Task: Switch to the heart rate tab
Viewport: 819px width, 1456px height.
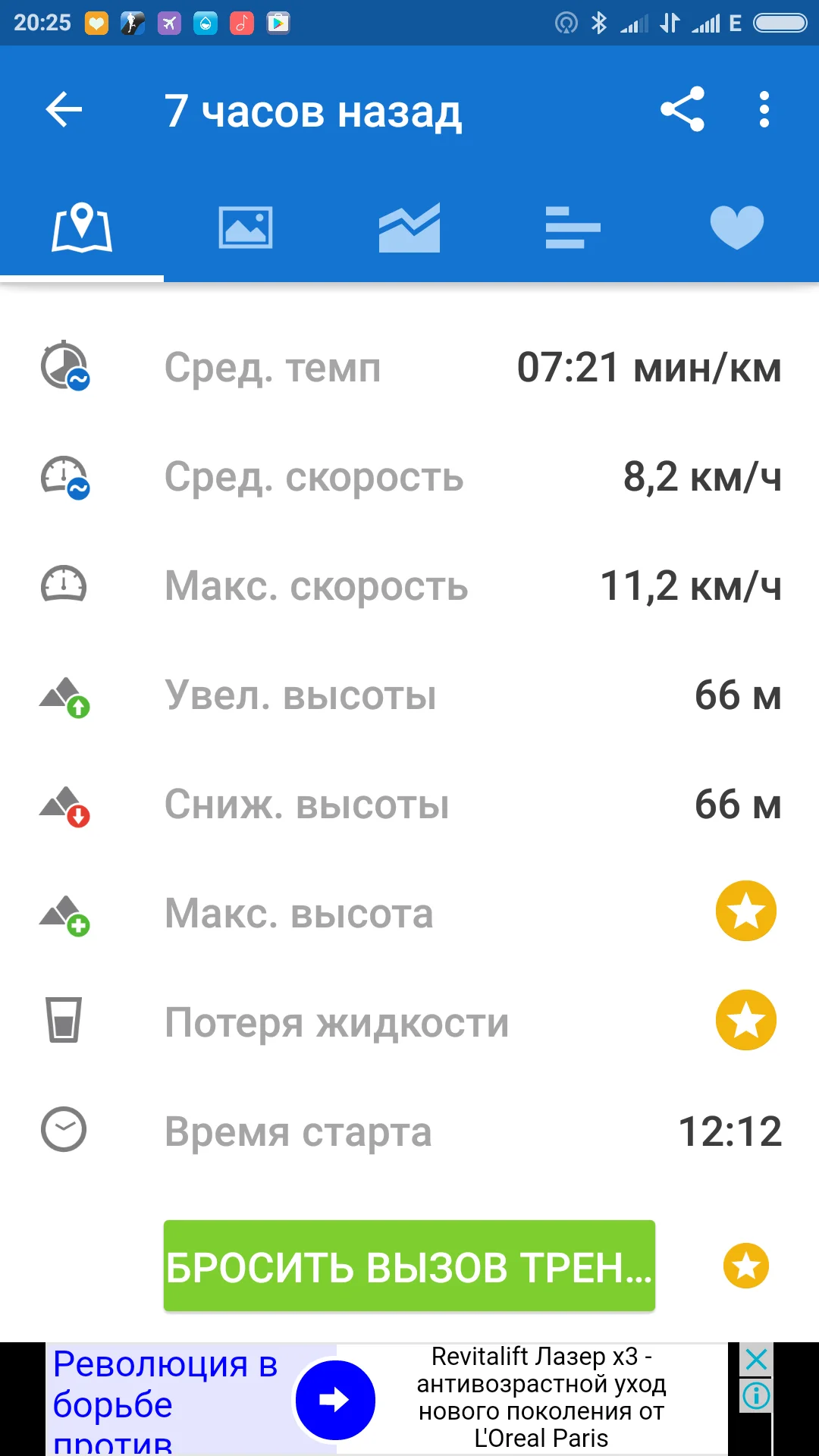Action: tap(736, 227)
